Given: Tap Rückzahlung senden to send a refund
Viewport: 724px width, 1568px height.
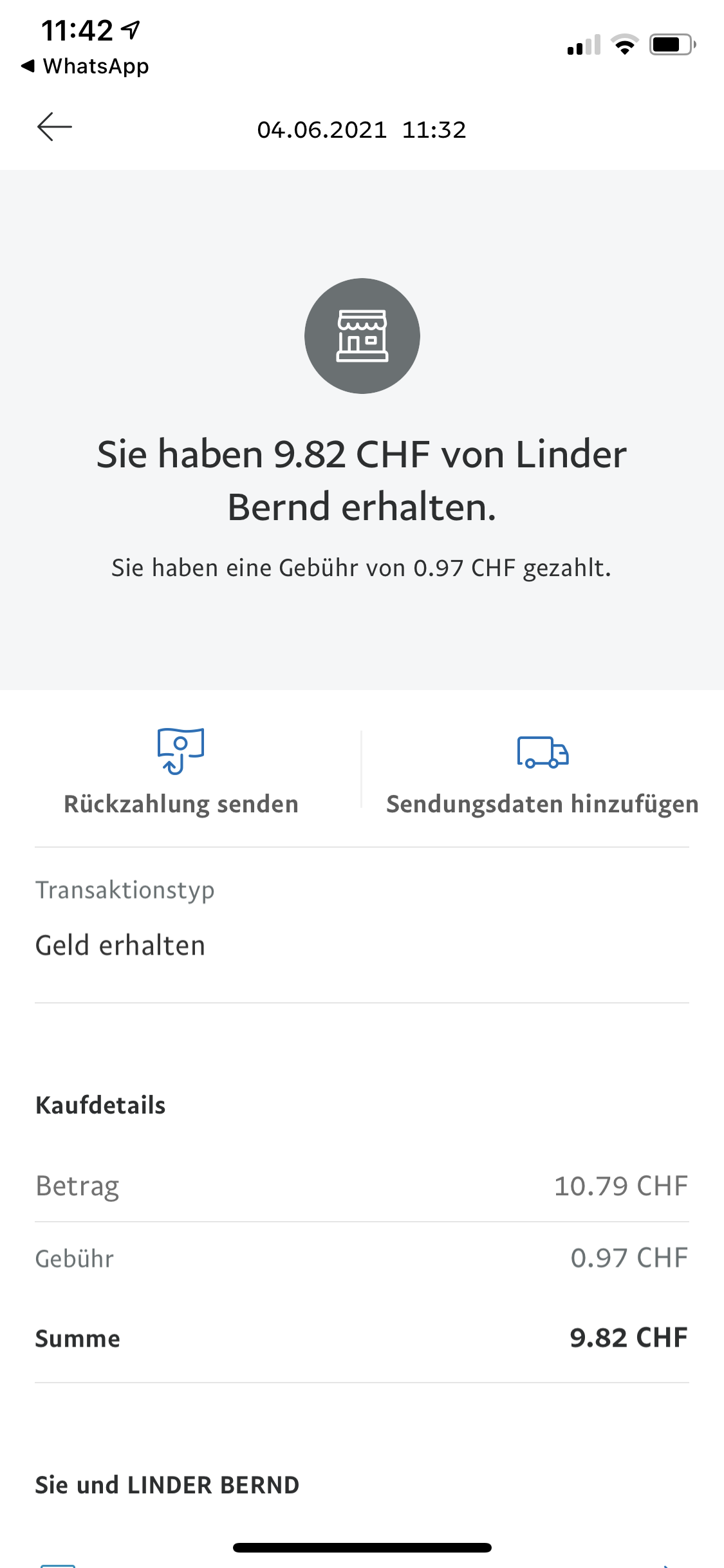Looking at the screenshot, I should pos(181,772).
